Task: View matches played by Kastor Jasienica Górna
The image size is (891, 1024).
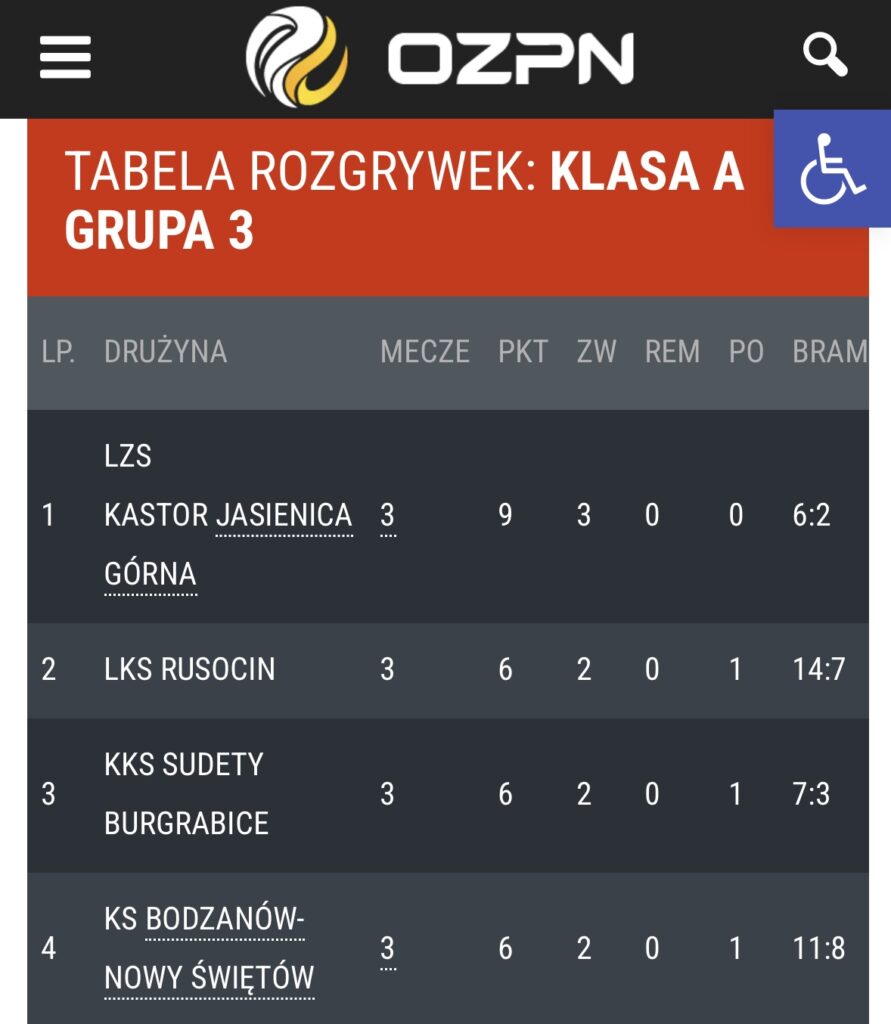Action: 388,516
